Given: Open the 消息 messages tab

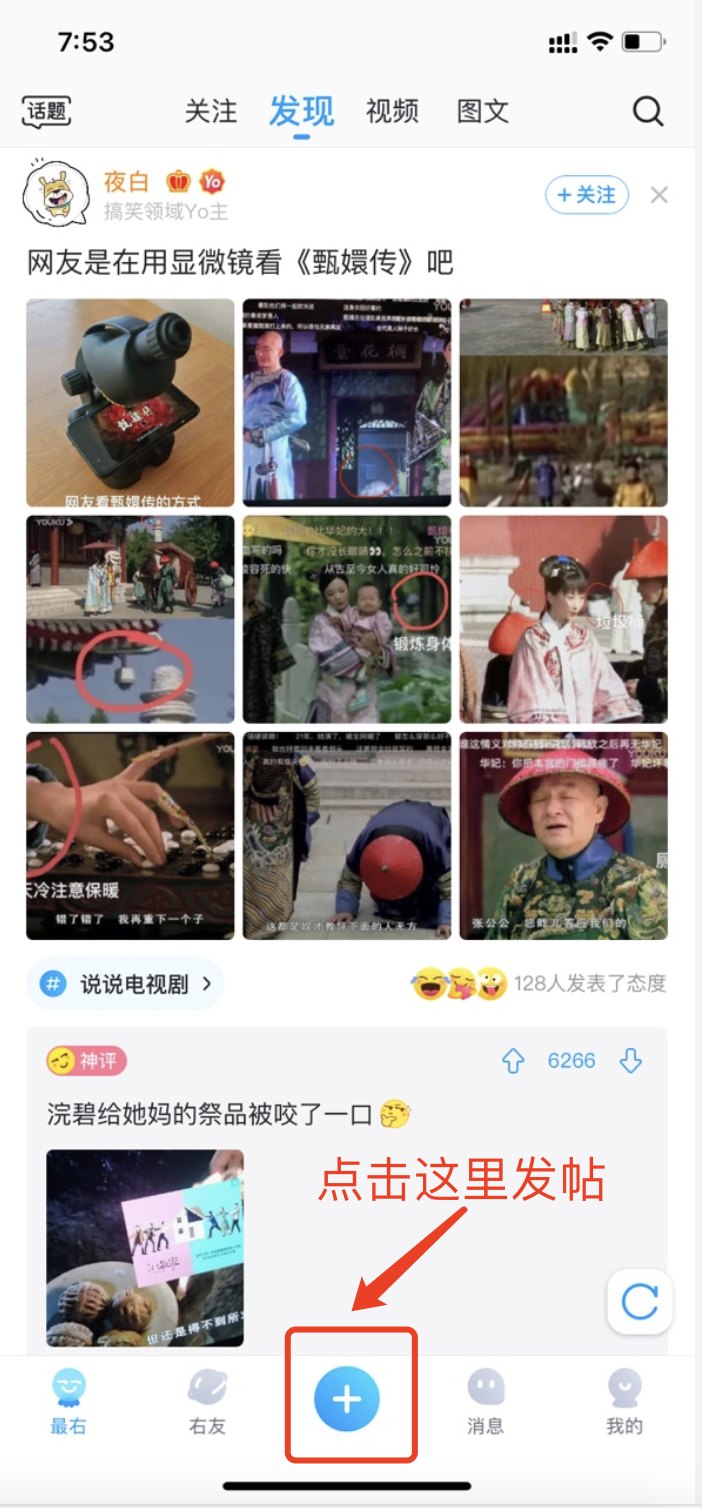Looking at the screenshot, I should [x=485, y=1402].
